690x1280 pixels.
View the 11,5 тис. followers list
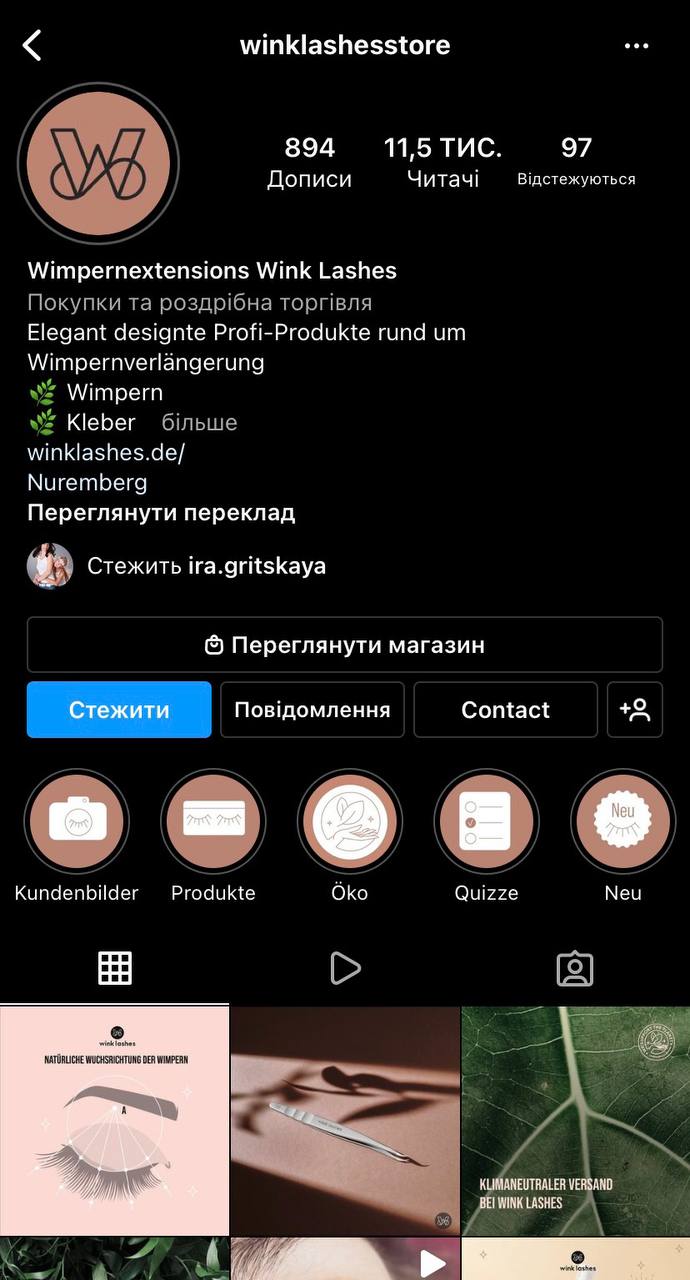point(442,162)
